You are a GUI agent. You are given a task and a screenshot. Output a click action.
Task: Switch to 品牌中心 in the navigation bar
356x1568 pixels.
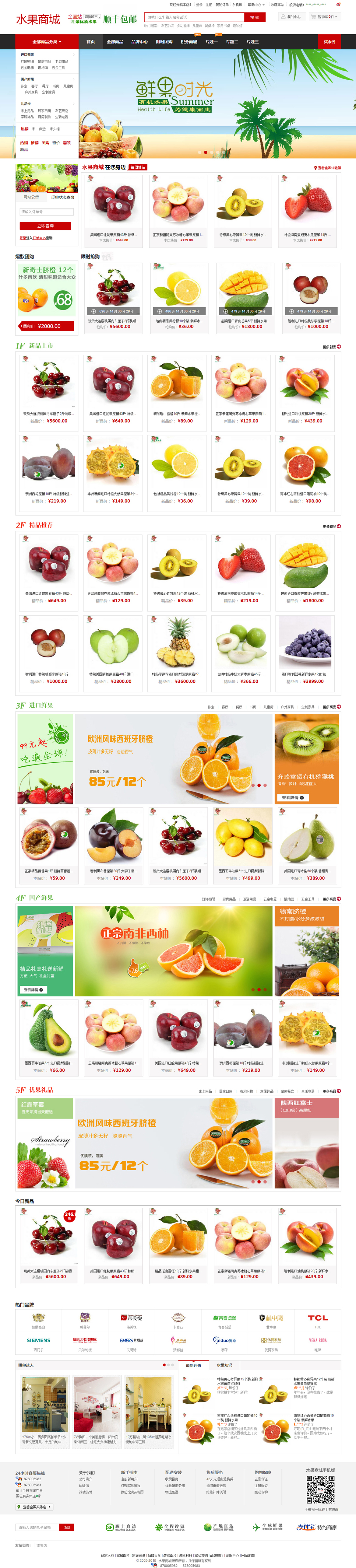click(x=139, y=42)
